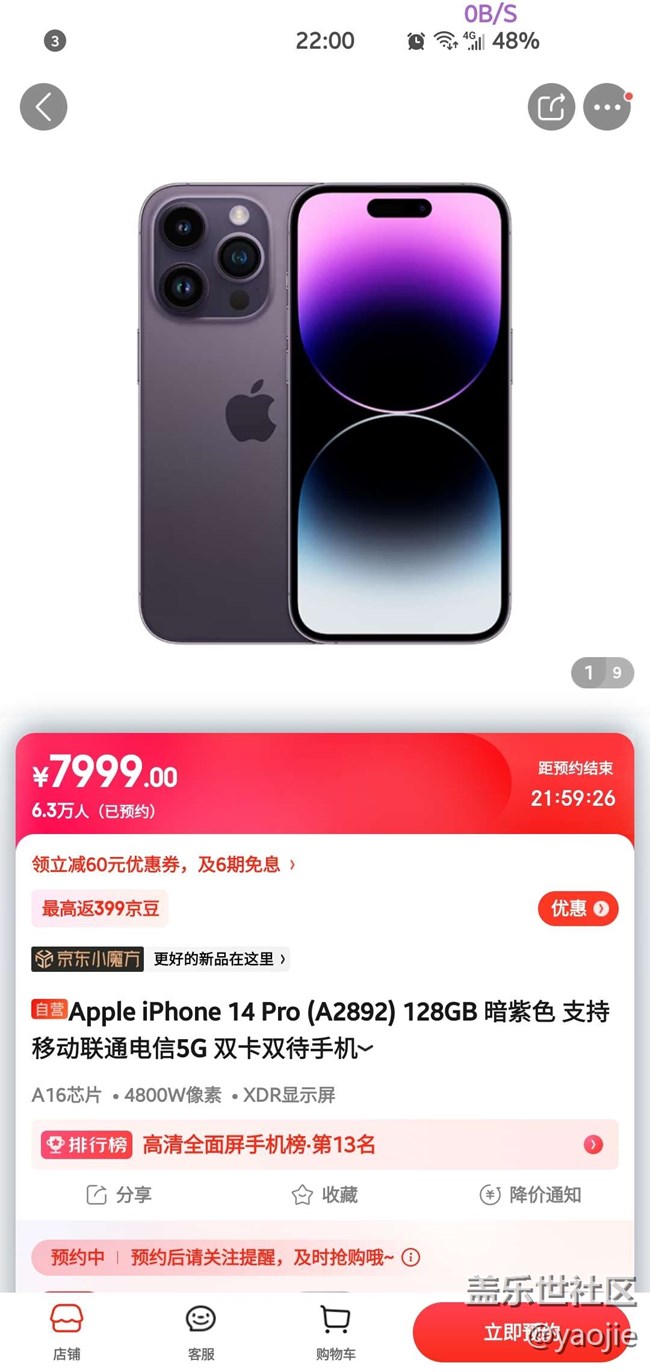Open the 店铺 store tab

67,1332
